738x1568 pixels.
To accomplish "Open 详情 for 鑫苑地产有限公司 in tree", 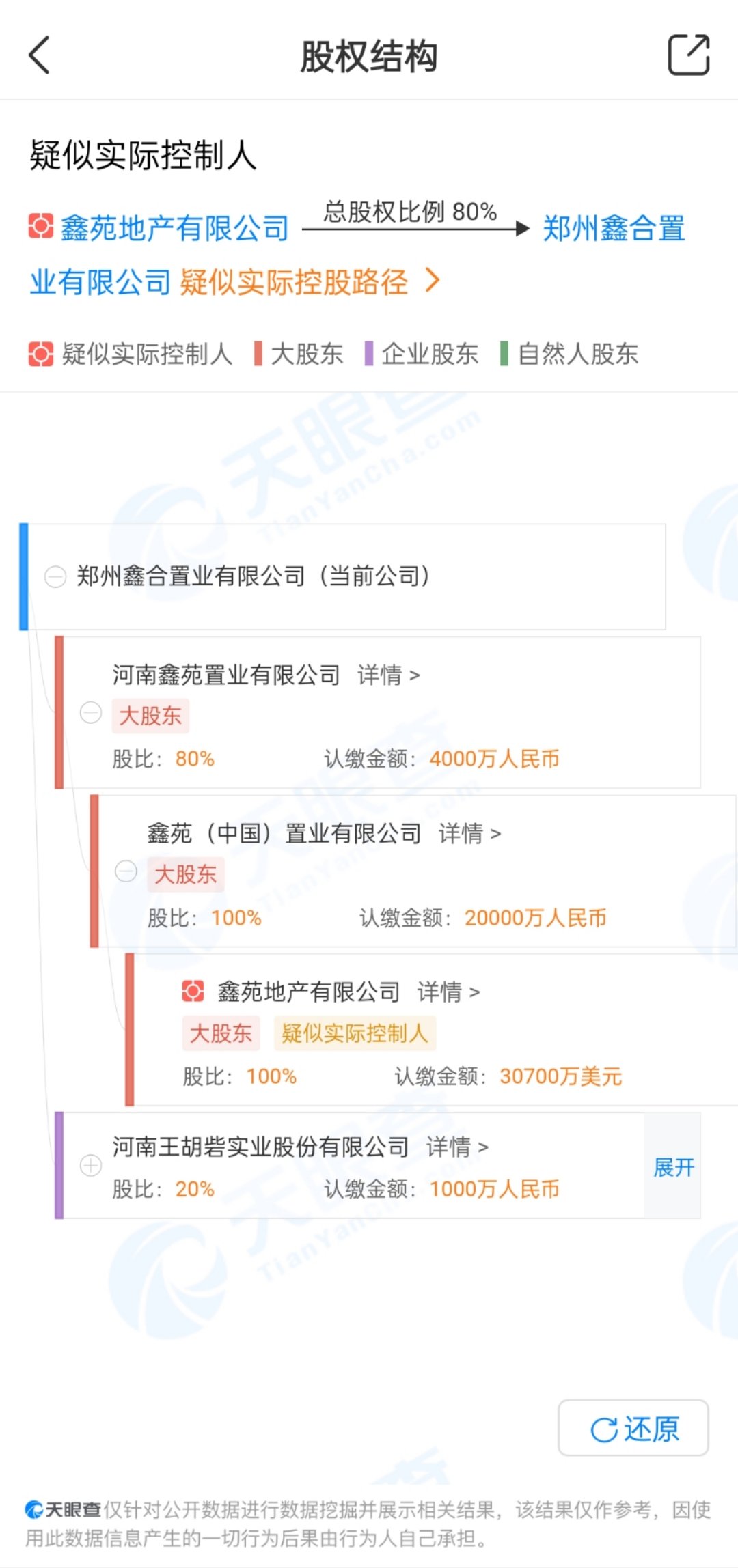I will click(x=448, y=992).
